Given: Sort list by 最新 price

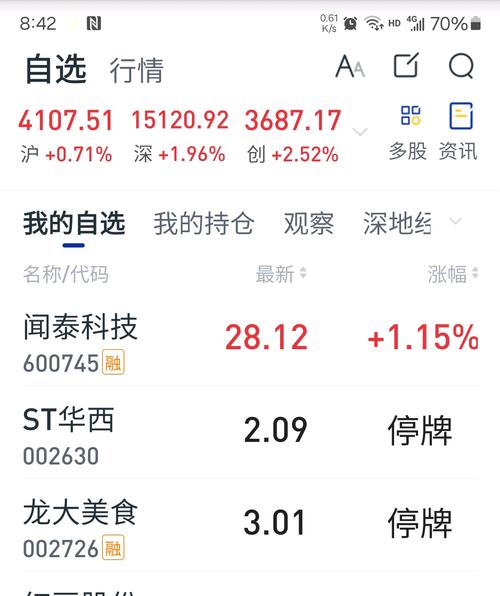Looking at the screenshot, I should pyautogui.click(x=281, y=274).
